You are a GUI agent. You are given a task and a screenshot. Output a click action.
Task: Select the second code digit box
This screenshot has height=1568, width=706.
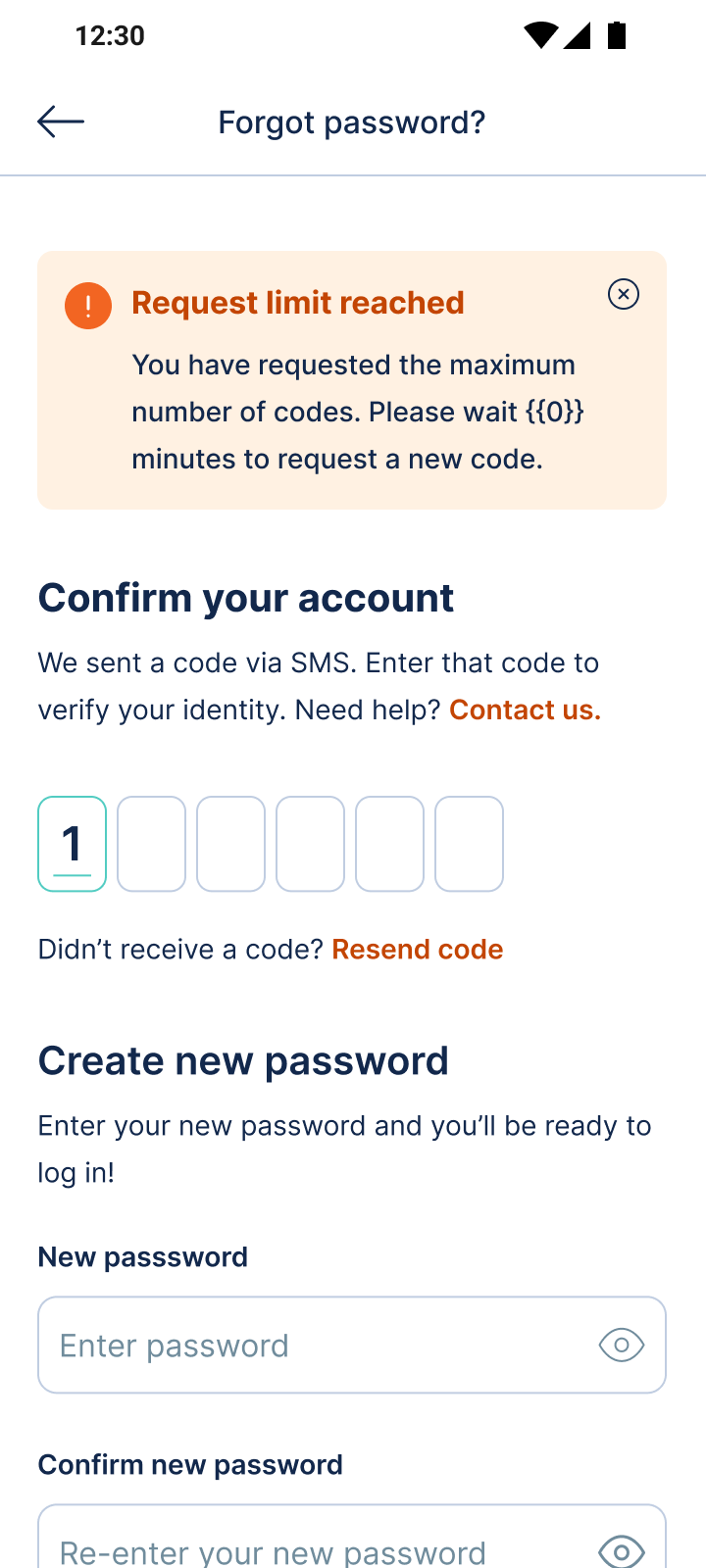151,844
